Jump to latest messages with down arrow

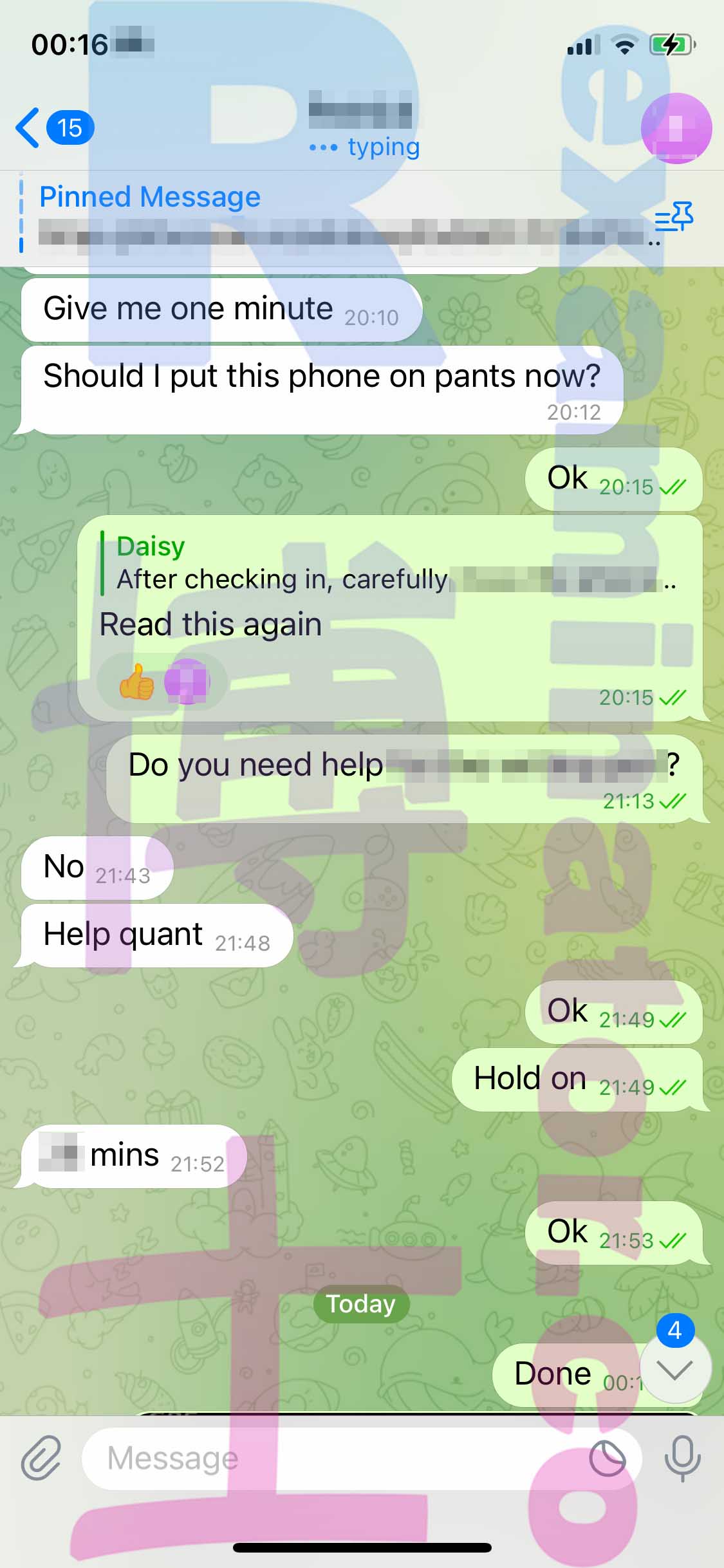[x=675, y=1368]
